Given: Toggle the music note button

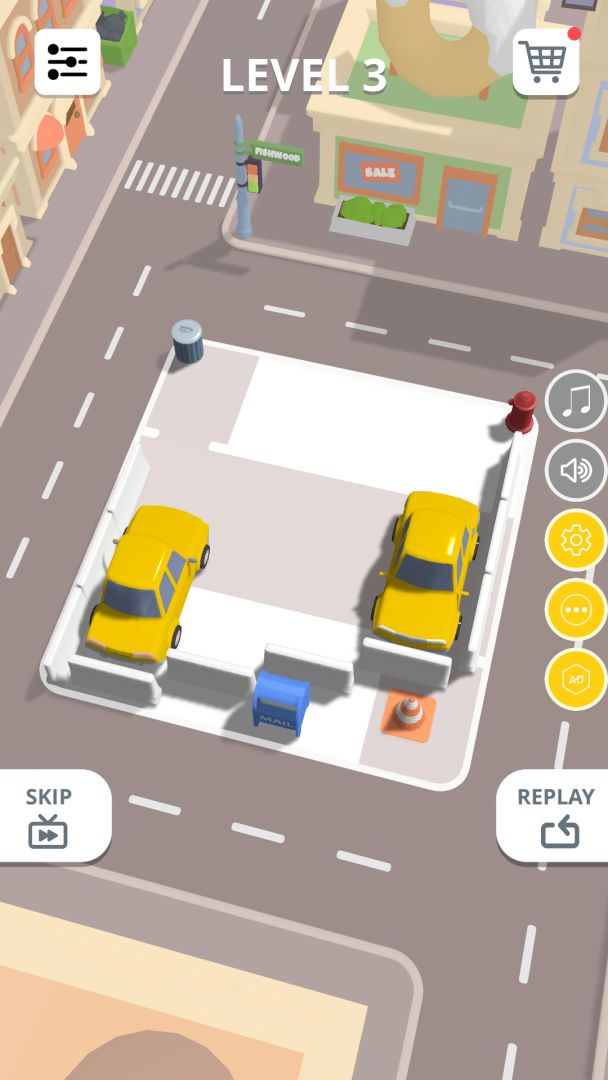Looking at the screenshot, I should (x=576, y=401).
